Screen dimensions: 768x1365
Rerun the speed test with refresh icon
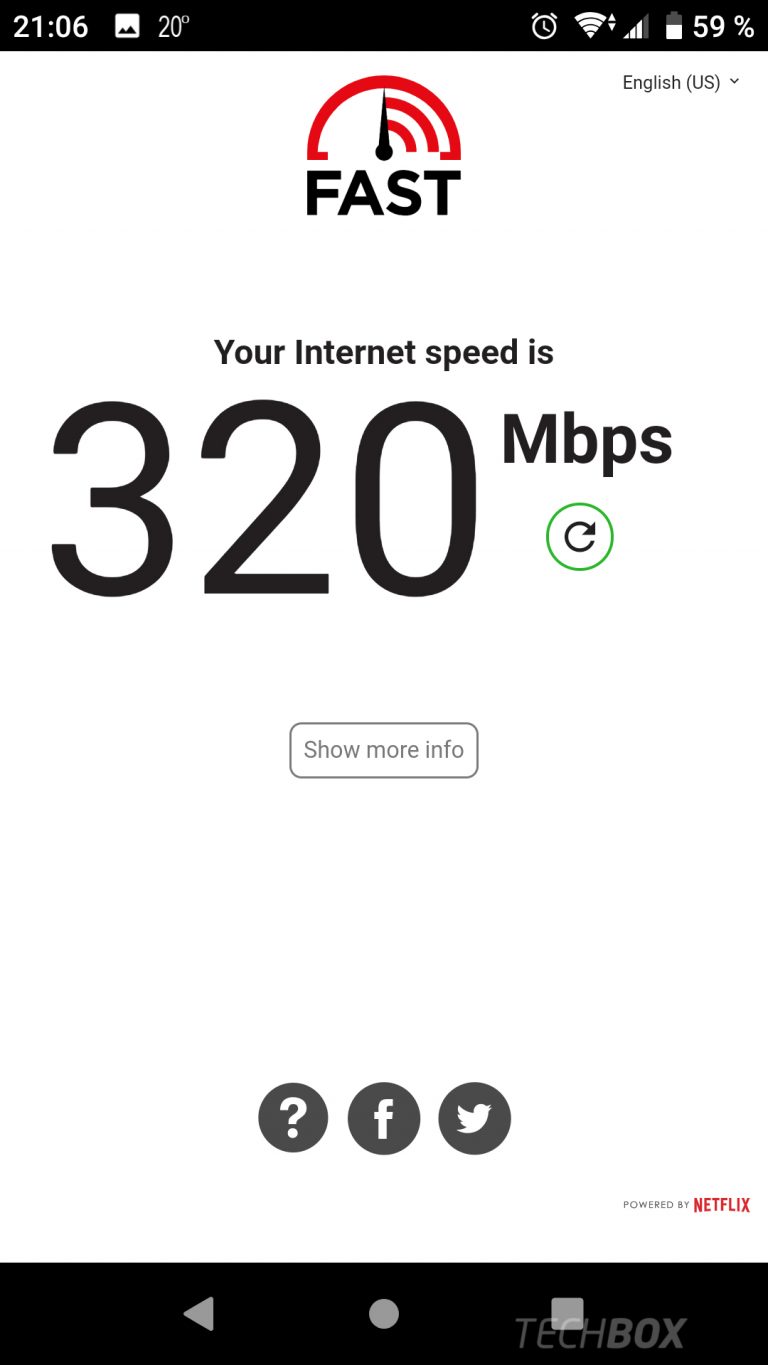click(580, 537)
